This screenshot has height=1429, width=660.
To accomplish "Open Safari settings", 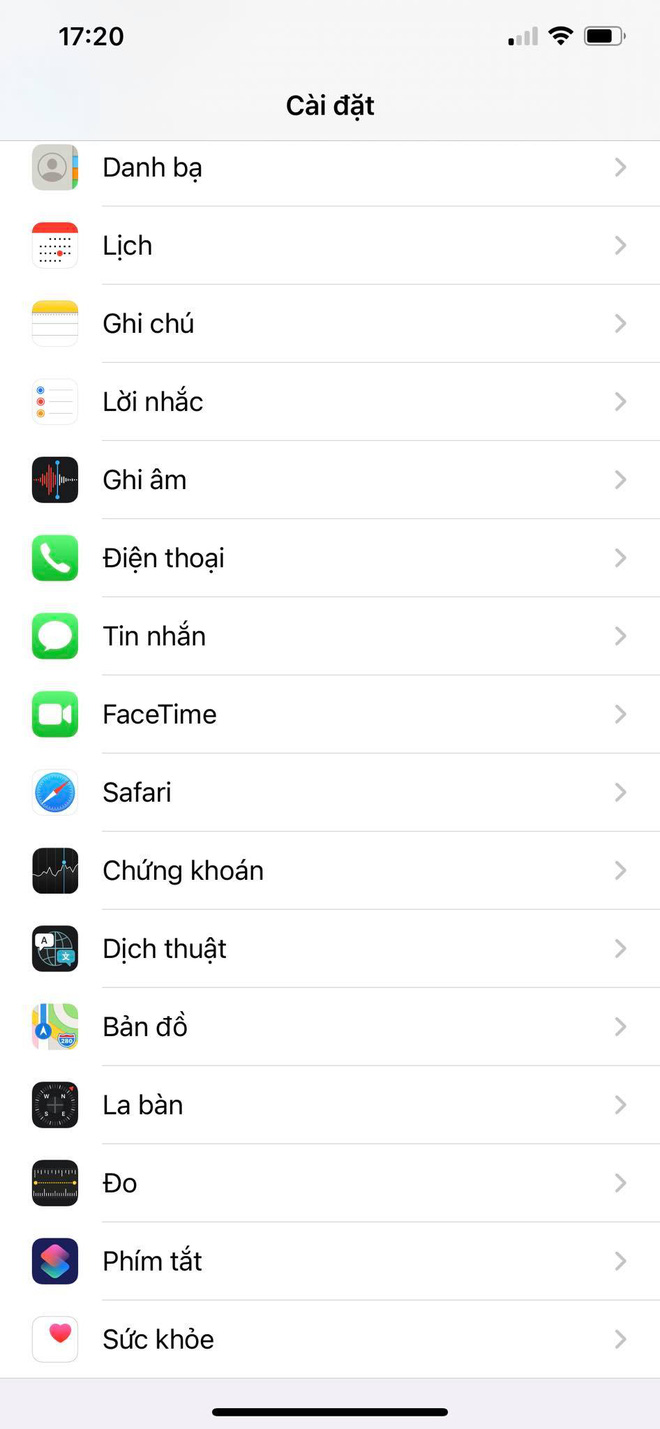I will [330, 792].
